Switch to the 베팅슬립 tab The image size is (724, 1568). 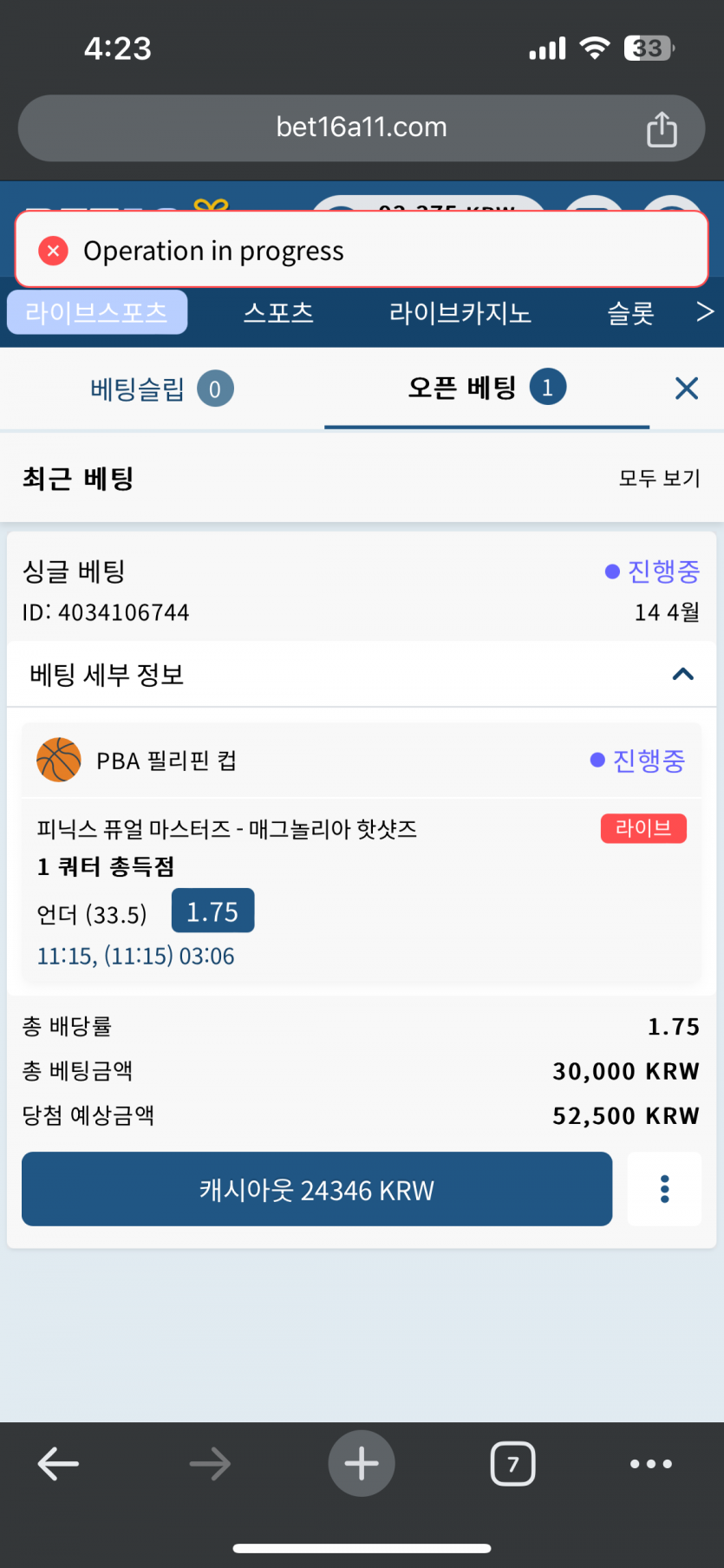(161, 389)
